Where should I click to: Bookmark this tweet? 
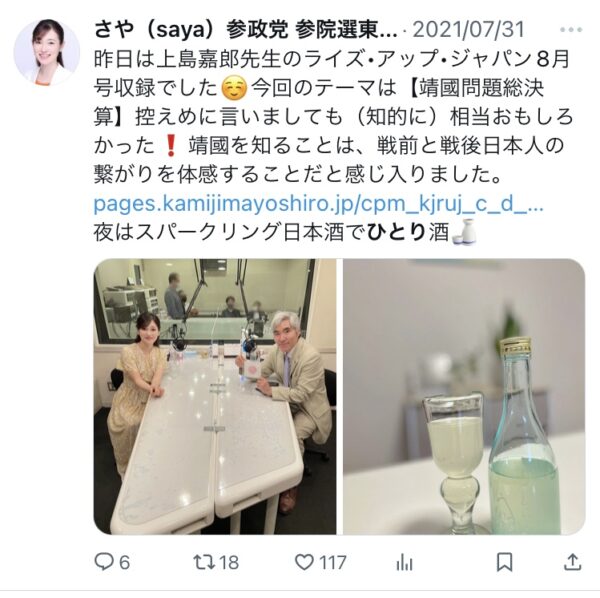point(505,562)
